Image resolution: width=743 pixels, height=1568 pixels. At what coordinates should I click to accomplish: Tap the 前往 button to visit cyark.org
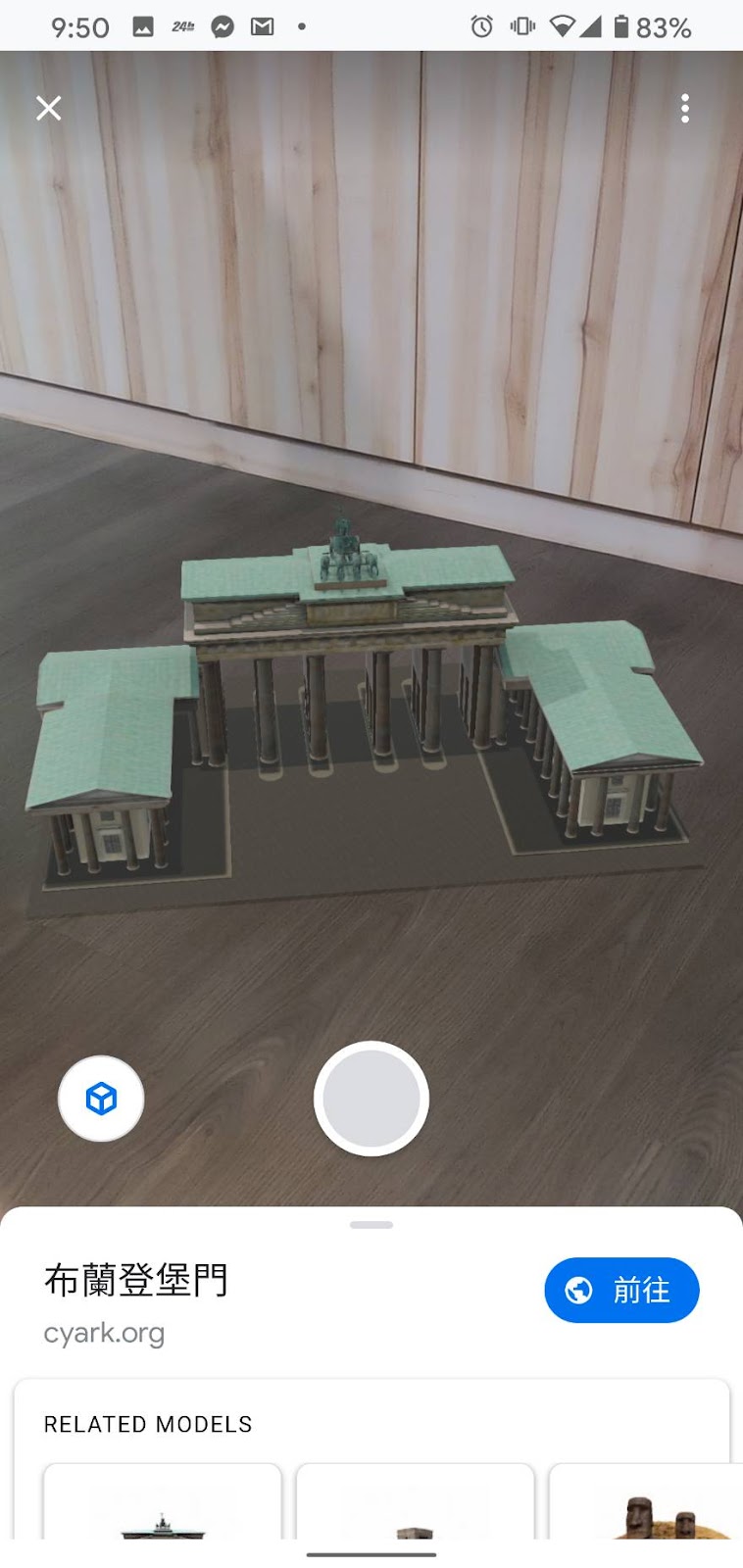[621, 1290]
